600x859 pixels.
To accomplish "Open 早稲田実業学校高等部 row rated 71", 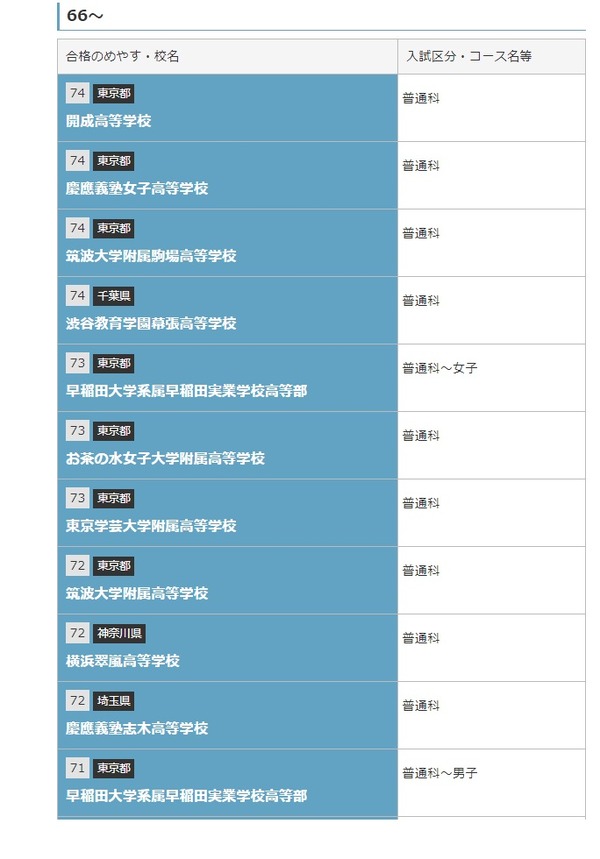I will coord(186,796).
